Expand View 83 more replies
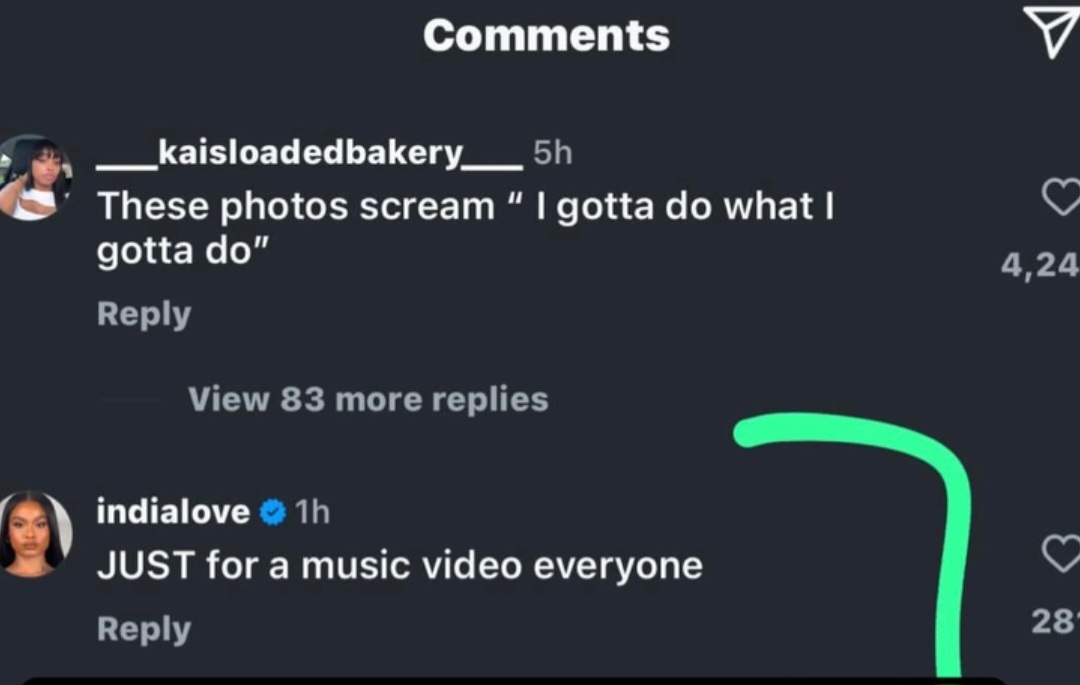 coord(368,400)
